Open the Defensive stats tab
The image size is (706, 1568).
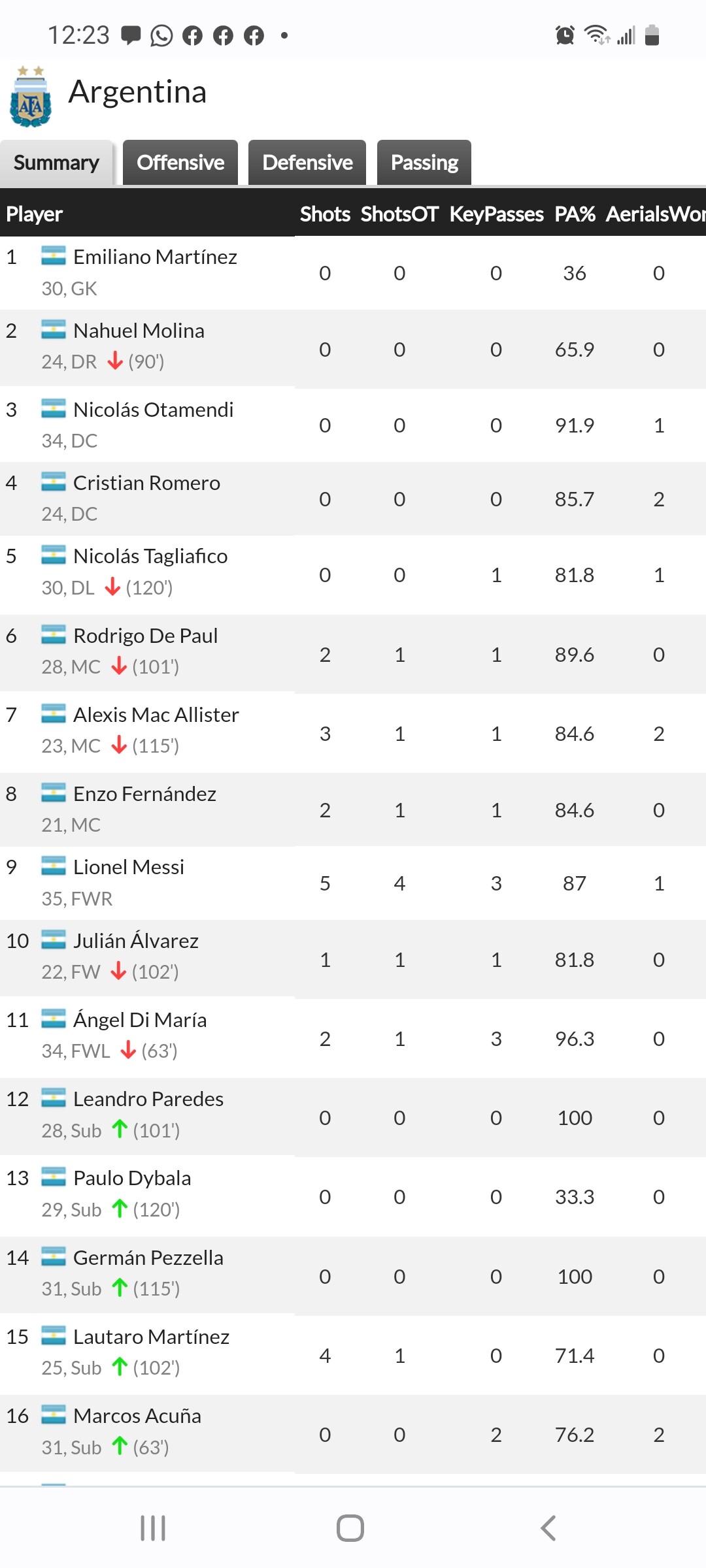click(x=307, y=163)
